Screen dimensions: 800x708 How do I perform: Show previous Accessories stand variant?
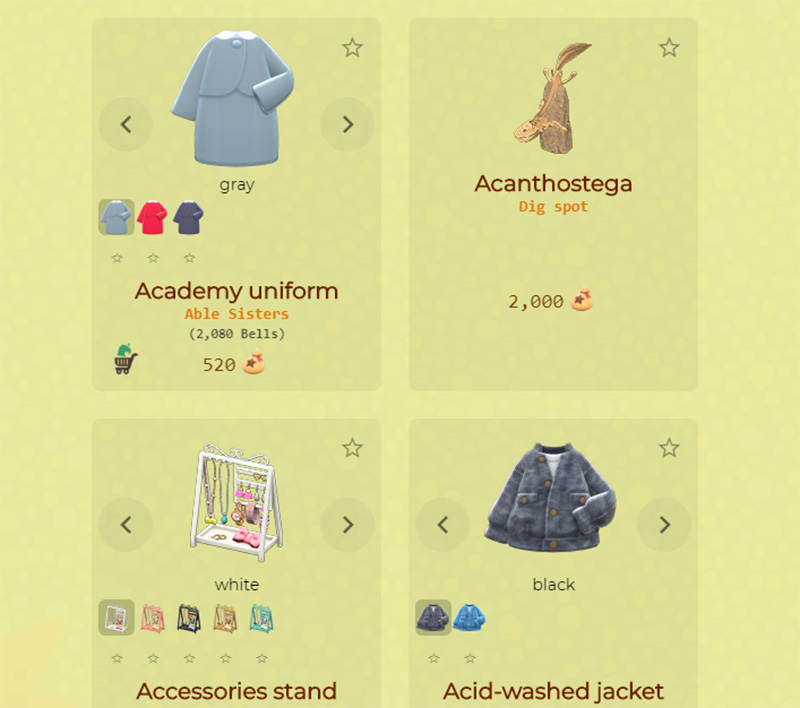pos(126,525)
